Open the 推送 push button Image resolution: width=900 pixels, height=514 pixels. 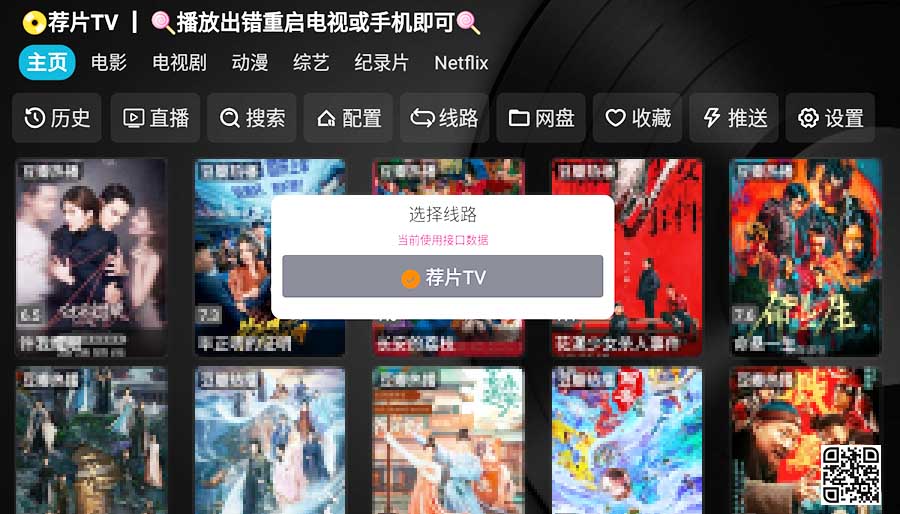click(735, 118)
